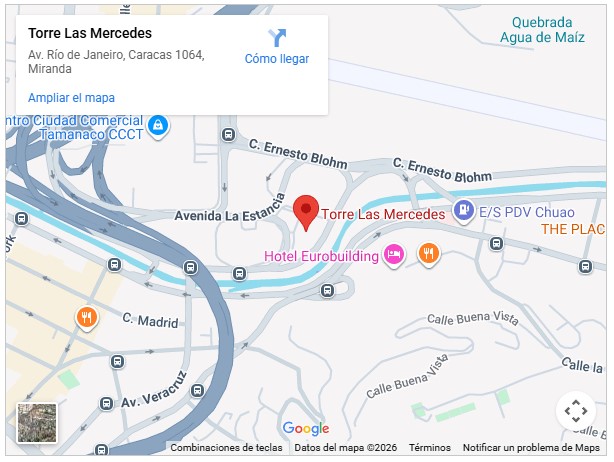Select restaurant marker beside Hotel Eurobuilding
This screenshot has width=614, height=462.
point(428,253)
